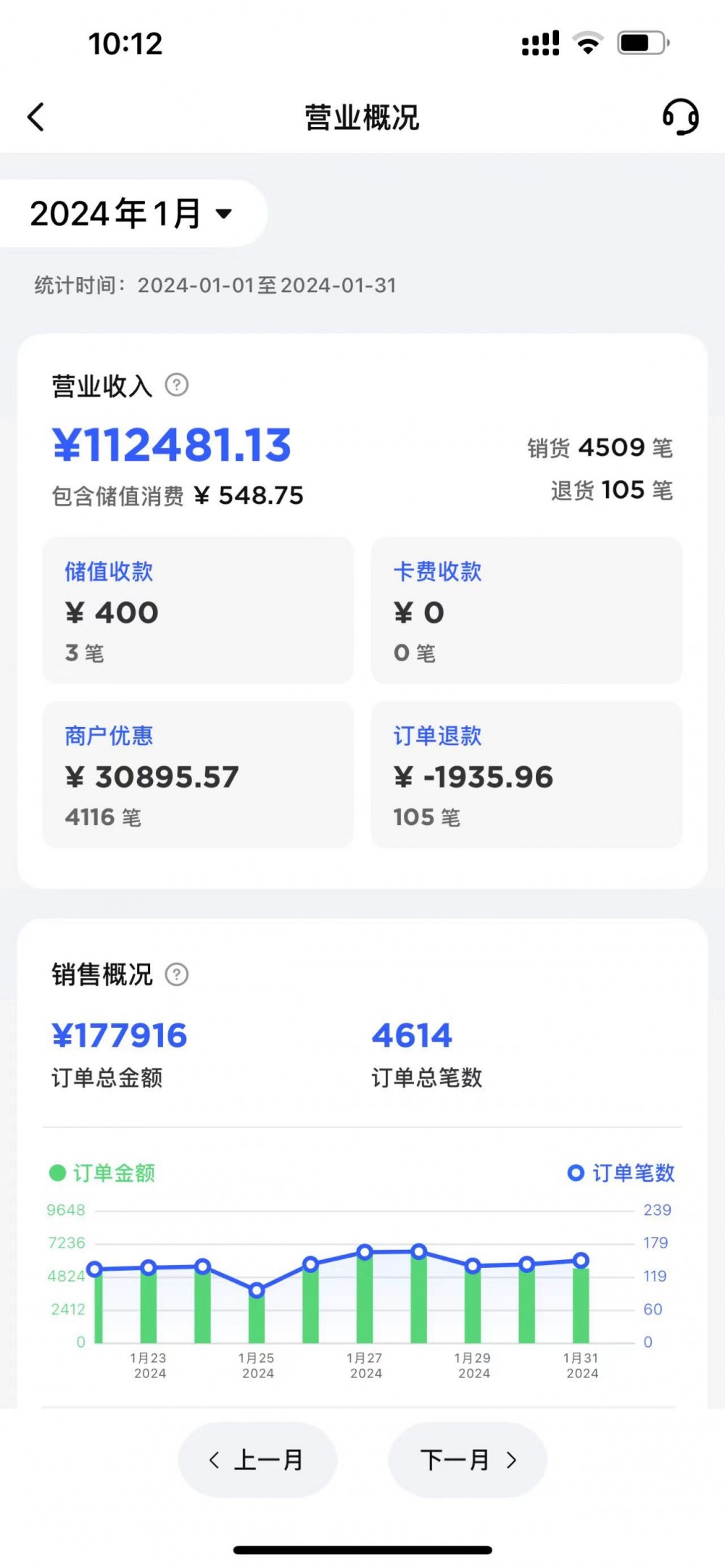Toggle the 订单金额 chart legend

102,1173
